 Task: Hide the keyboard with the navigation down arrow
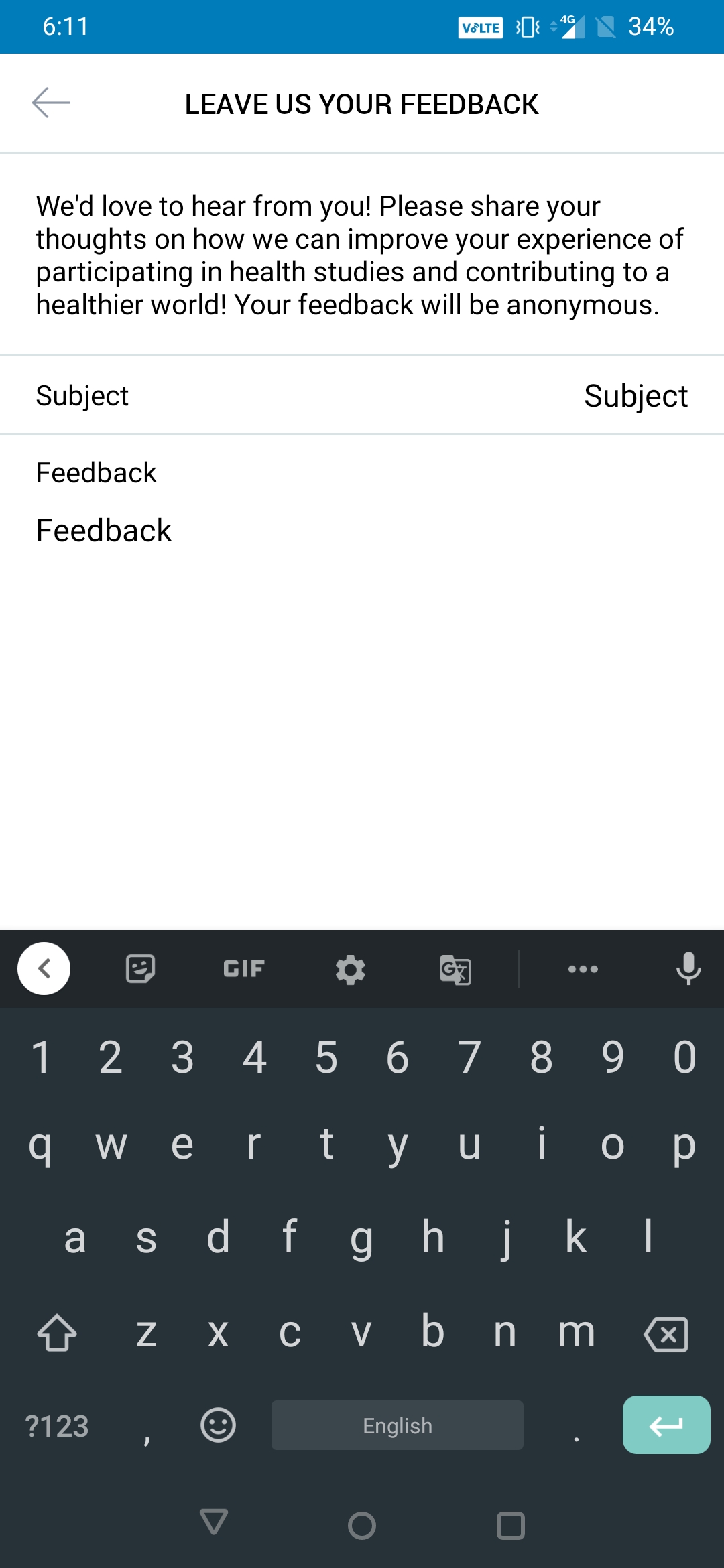point(213,1525)
